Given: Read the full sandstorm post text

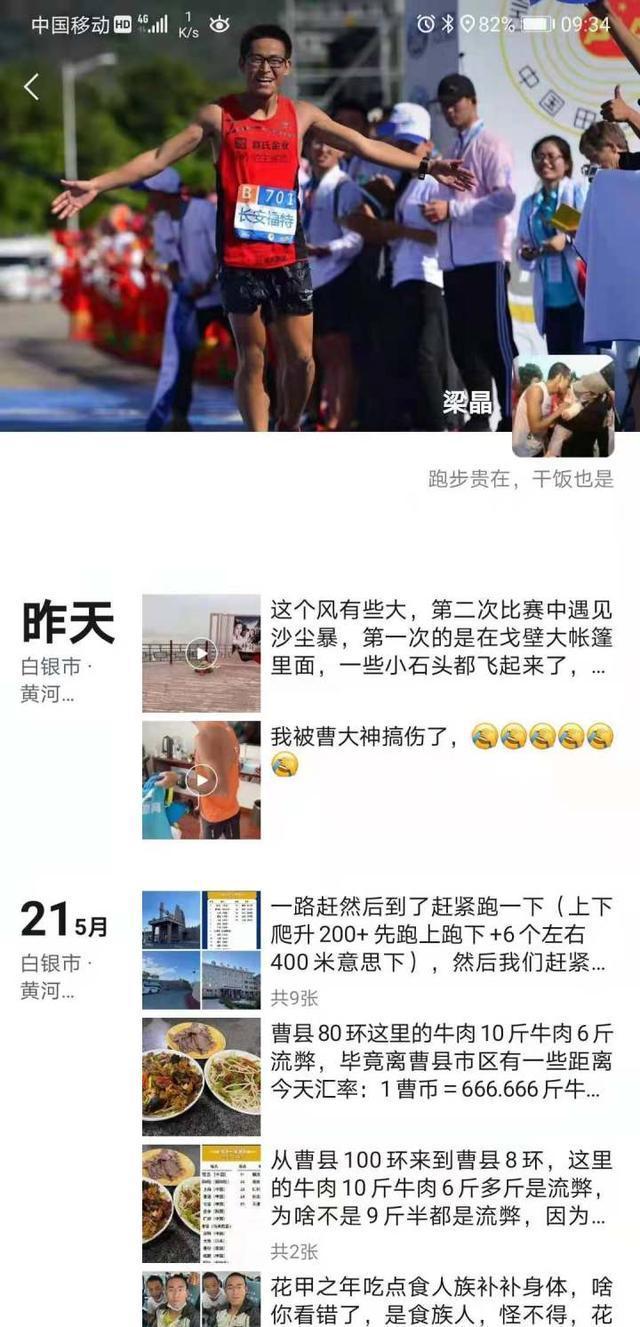Looking at the screenshot, I should click(x=440, y=639).
